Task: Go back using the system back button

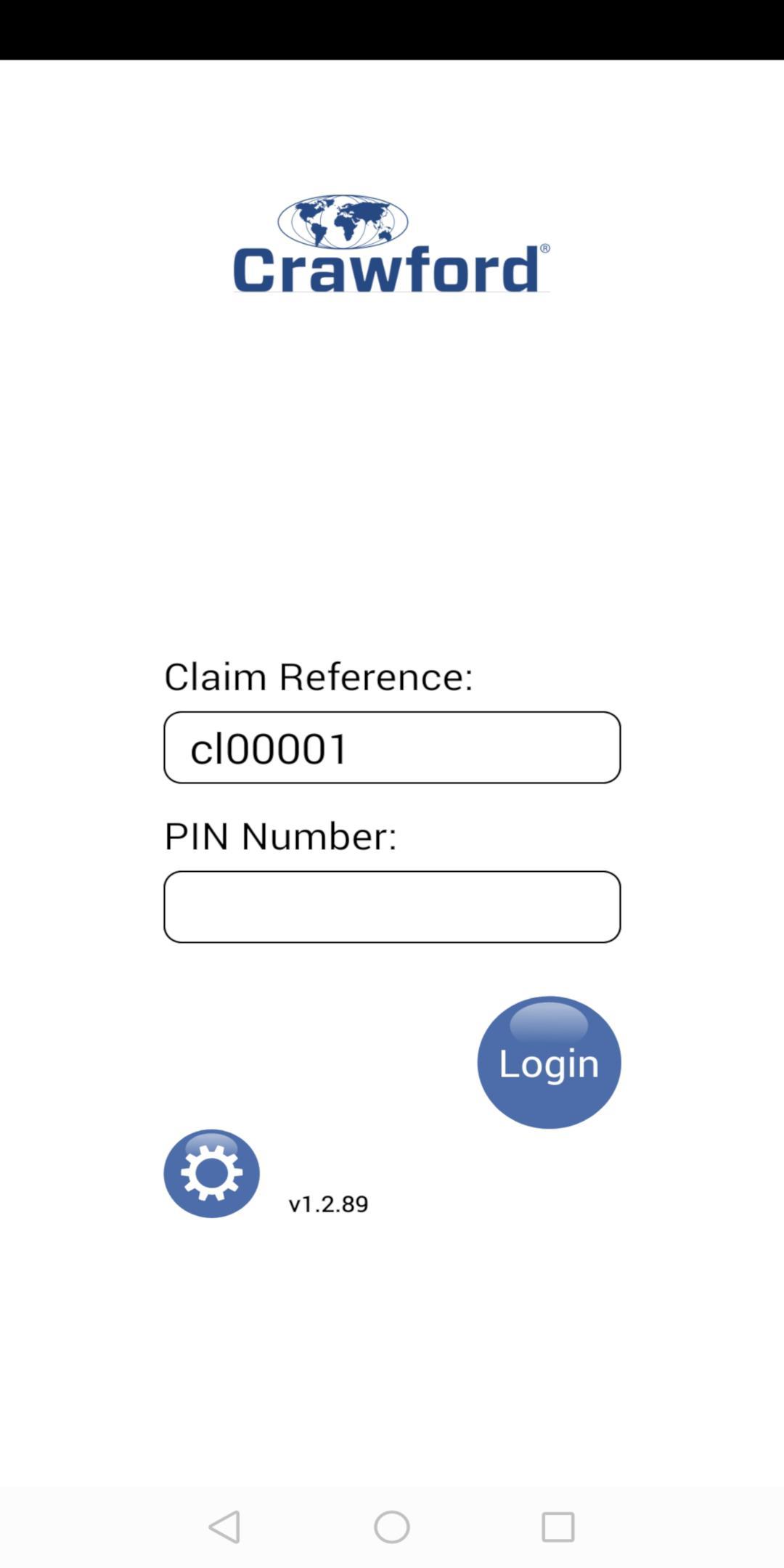Action: click(224, 1527)
